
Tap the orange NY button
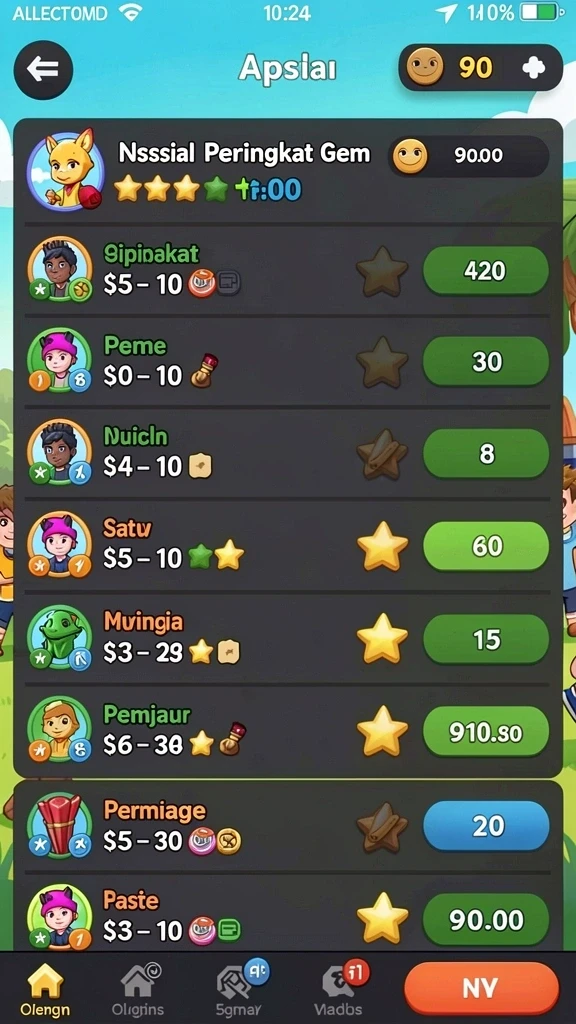(x=481, y=987)
